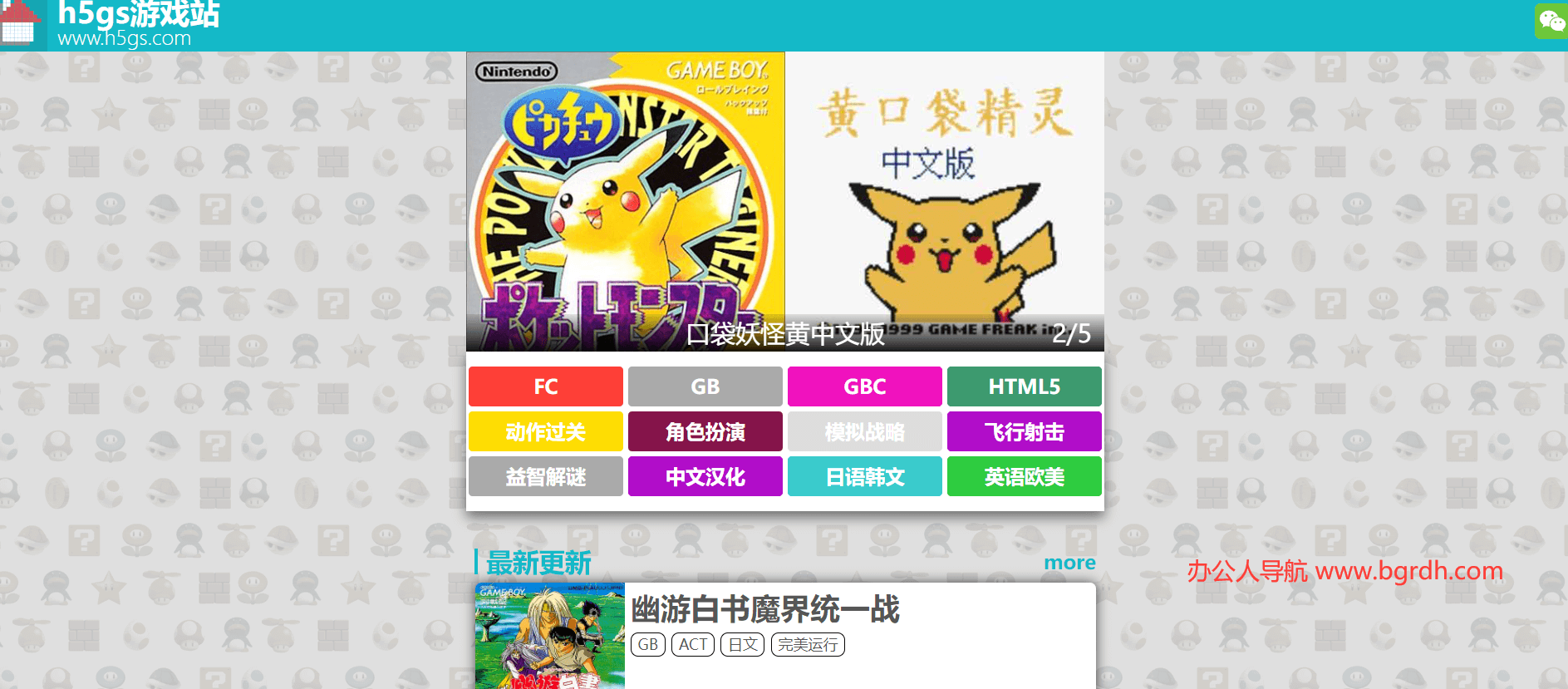Open the HTML5 games category
This screenshot has height=689, width=1568.
[x=1024, y=386]
